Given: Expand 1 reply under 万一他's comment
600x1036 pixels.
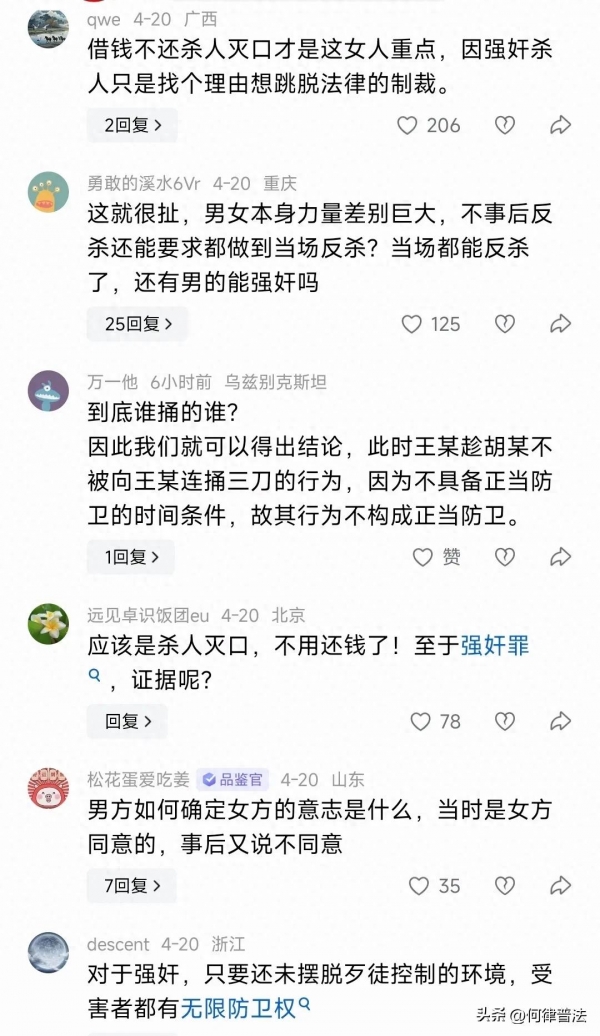Looking at the screenshot, I should coord(130,557).
